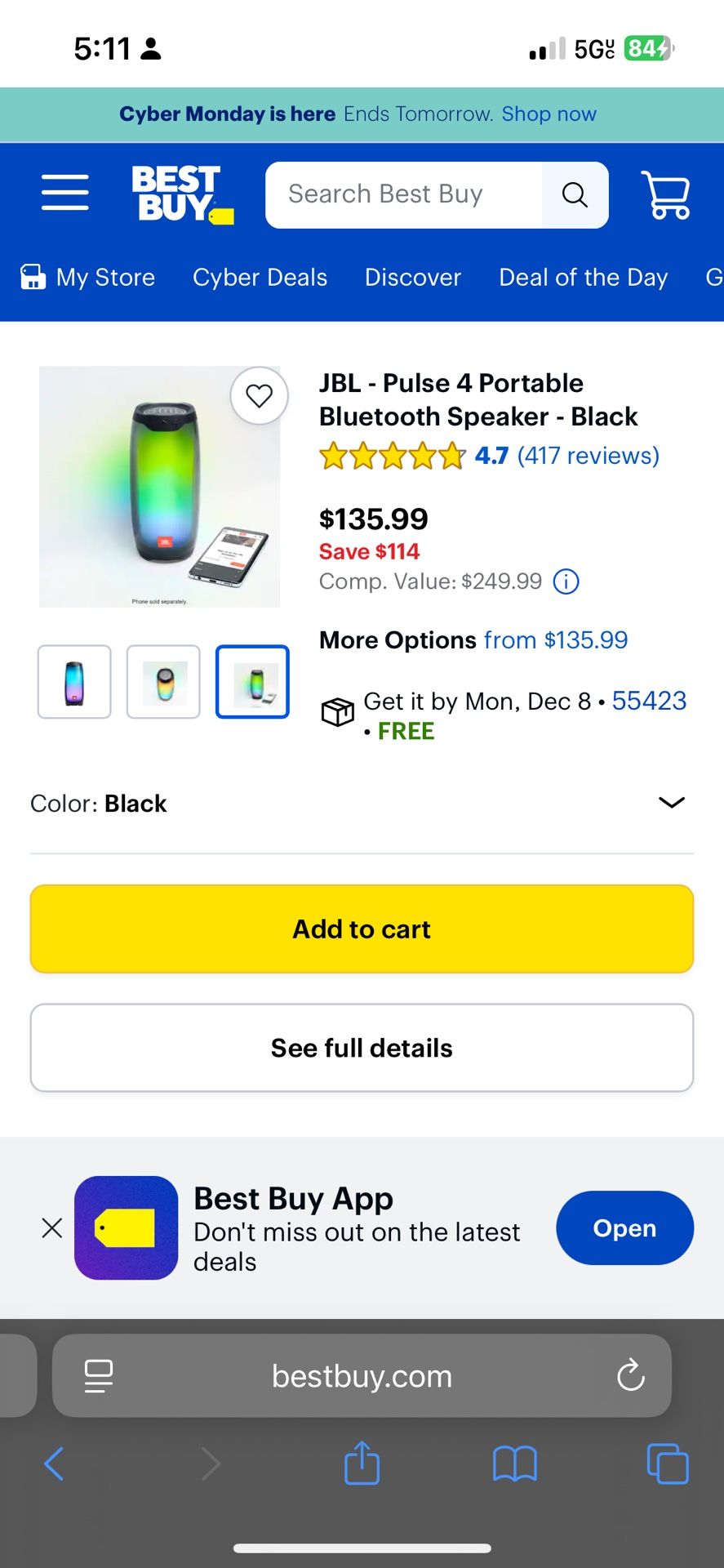
Task: Open My Store
Action: (x=88, y=278)
